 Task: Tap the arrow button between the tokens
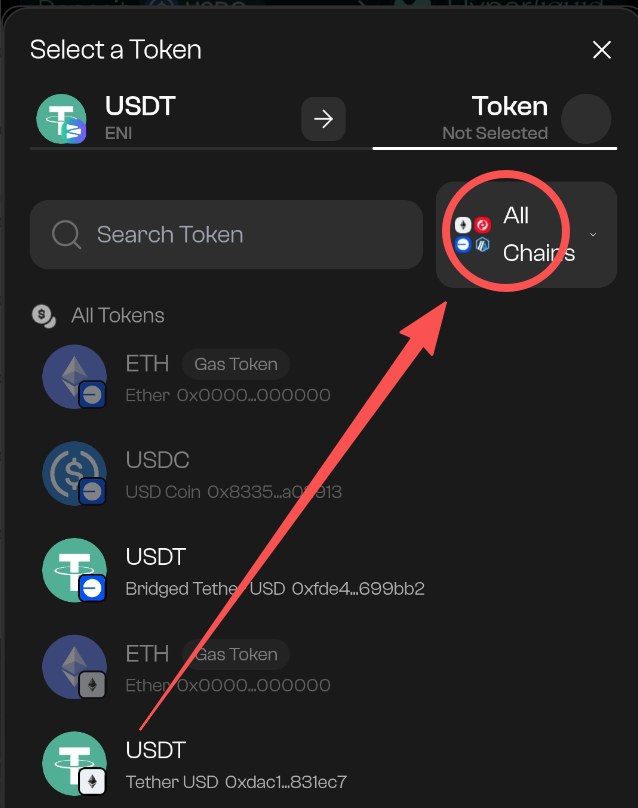[323, 119]
